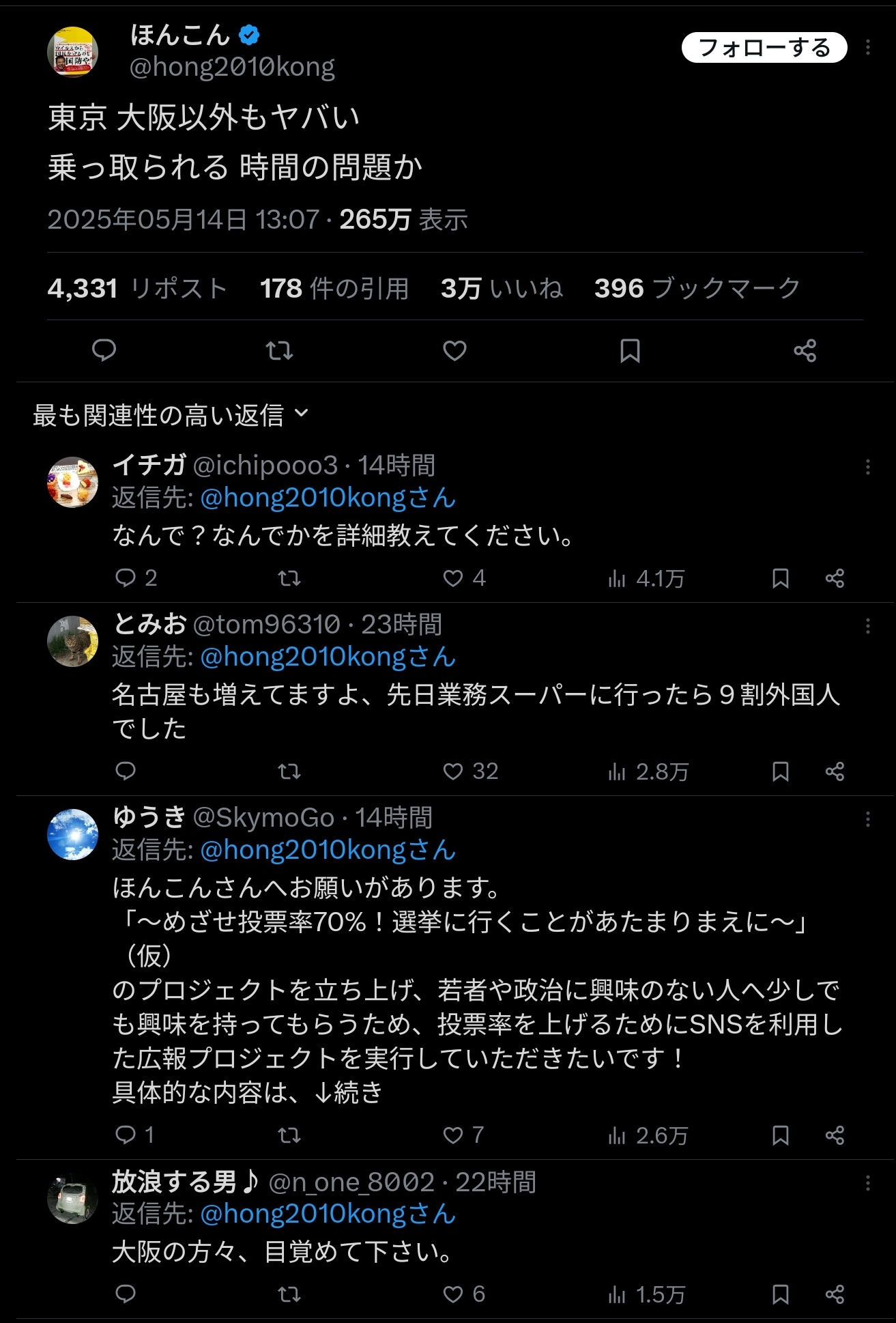Like 放浪する男♪'s reply
The image size is (896, 1323).
pos(453,1294)
